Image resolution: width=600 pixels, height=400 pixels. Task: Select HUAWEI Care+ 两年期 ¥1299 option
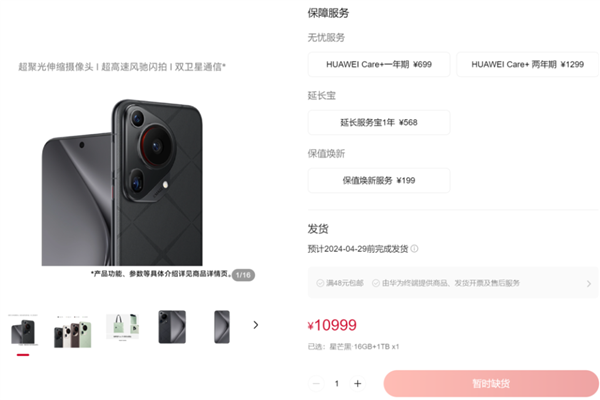527,64
